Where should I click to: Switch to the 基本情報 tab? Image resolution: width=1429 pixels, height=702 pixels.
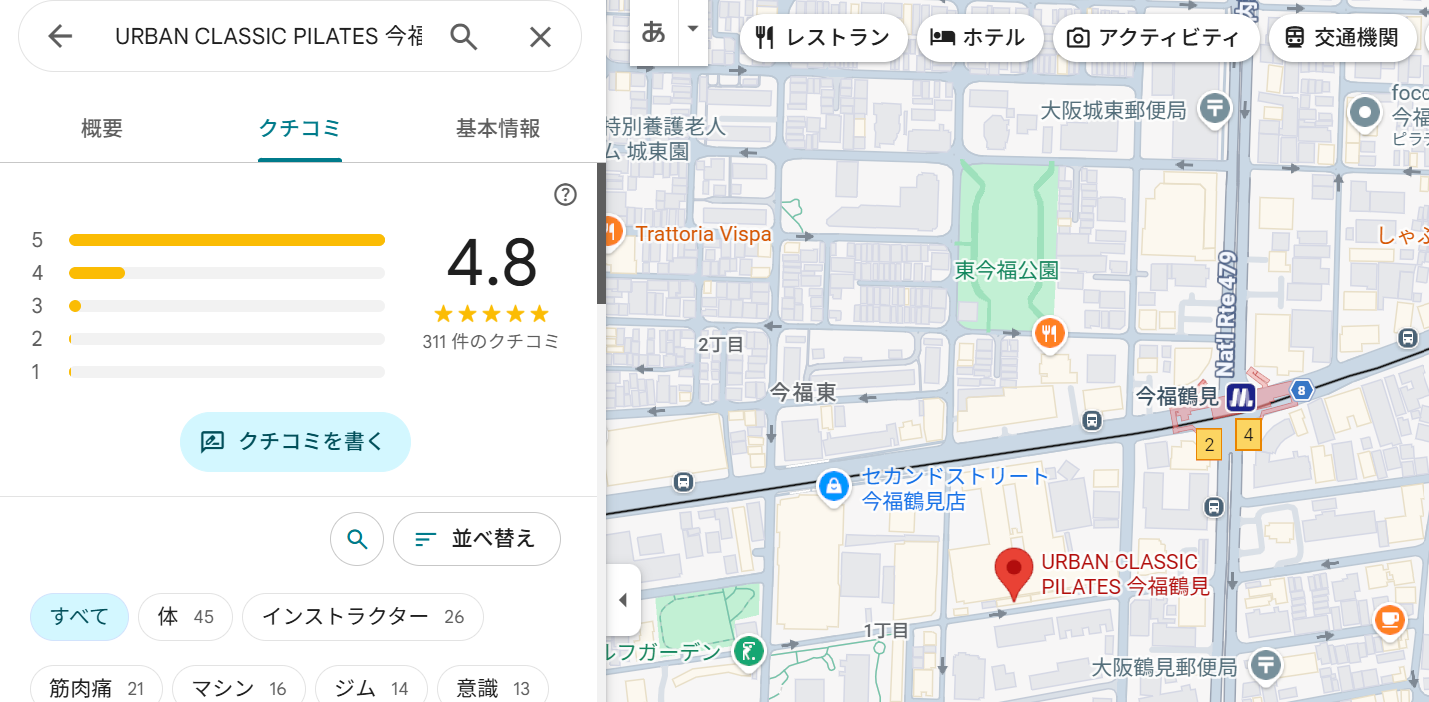point(498,128)
